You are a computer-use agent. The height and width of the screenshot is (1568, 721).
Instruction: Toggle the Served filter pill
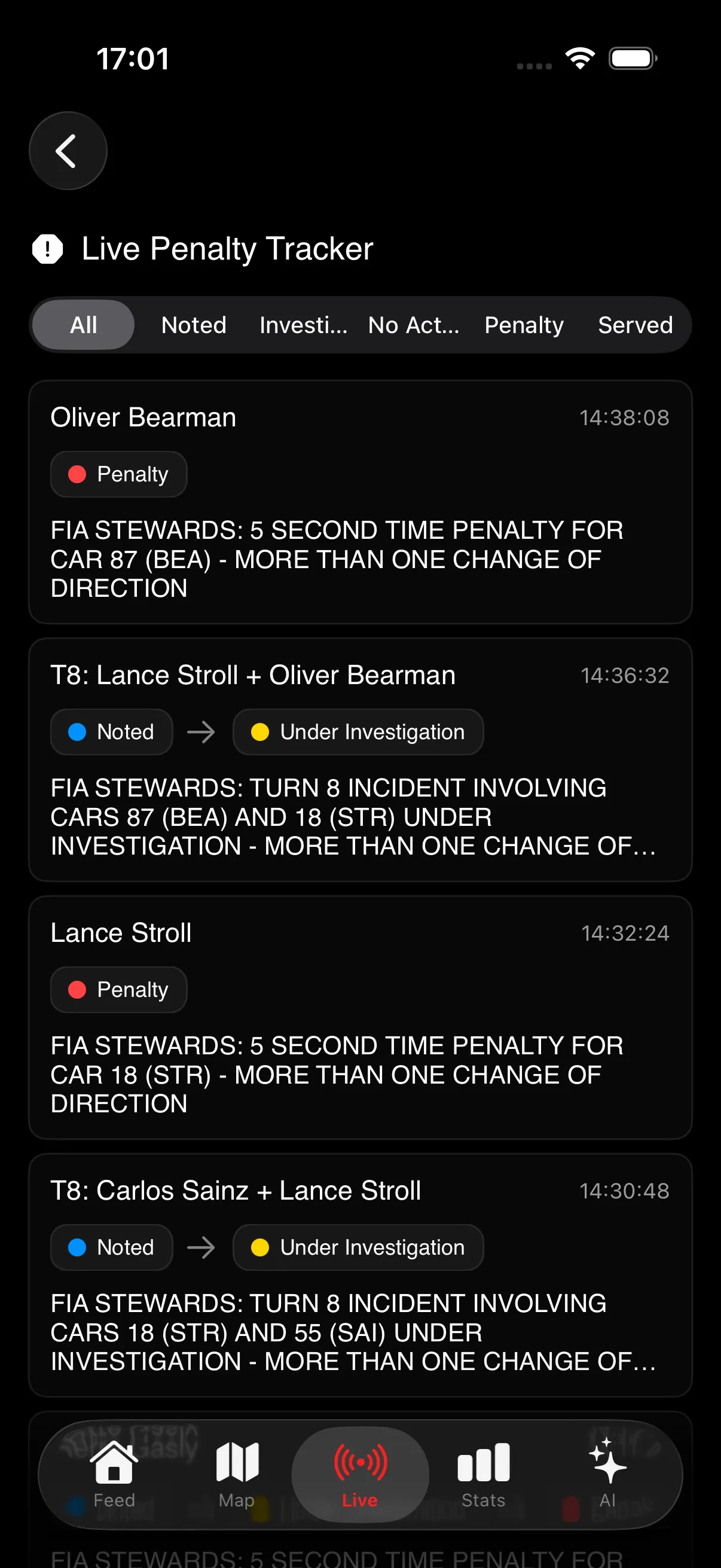(636, 325)
